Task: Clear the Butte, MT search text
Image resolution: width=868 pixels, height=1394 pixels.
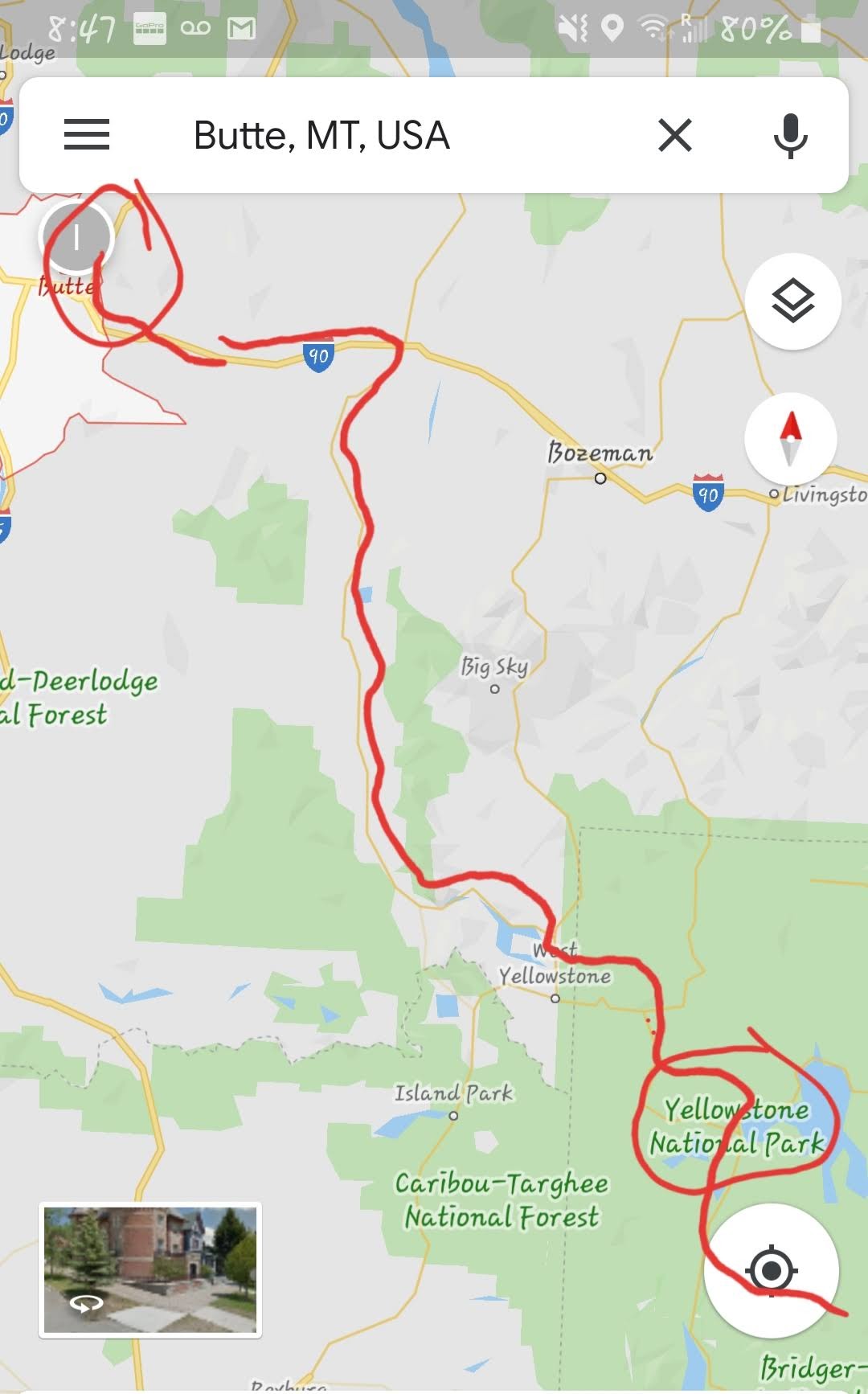Action: [x=675, y=135]
